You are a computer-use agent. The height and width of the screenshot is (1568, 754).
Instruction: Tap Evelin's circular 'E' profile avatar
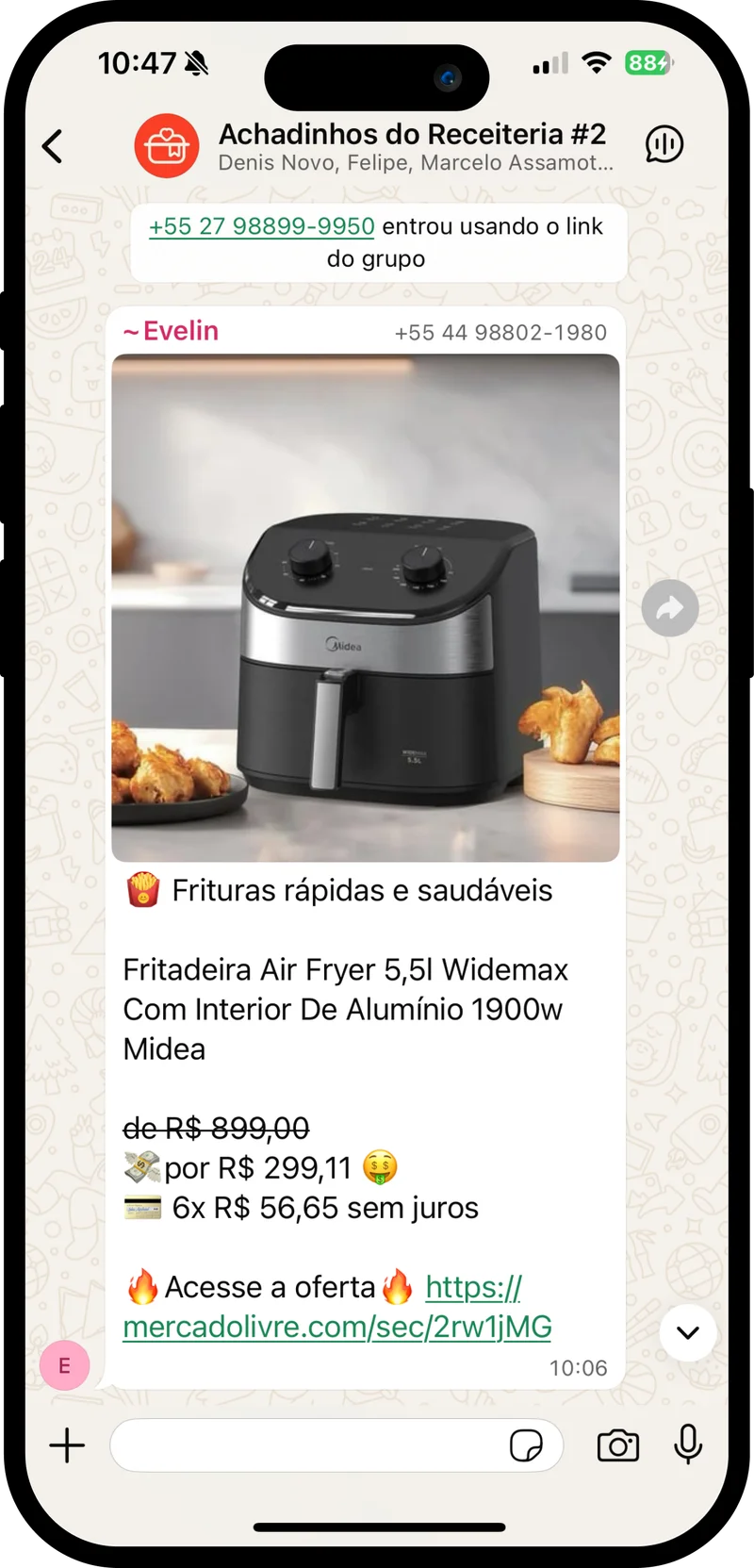64,1364
